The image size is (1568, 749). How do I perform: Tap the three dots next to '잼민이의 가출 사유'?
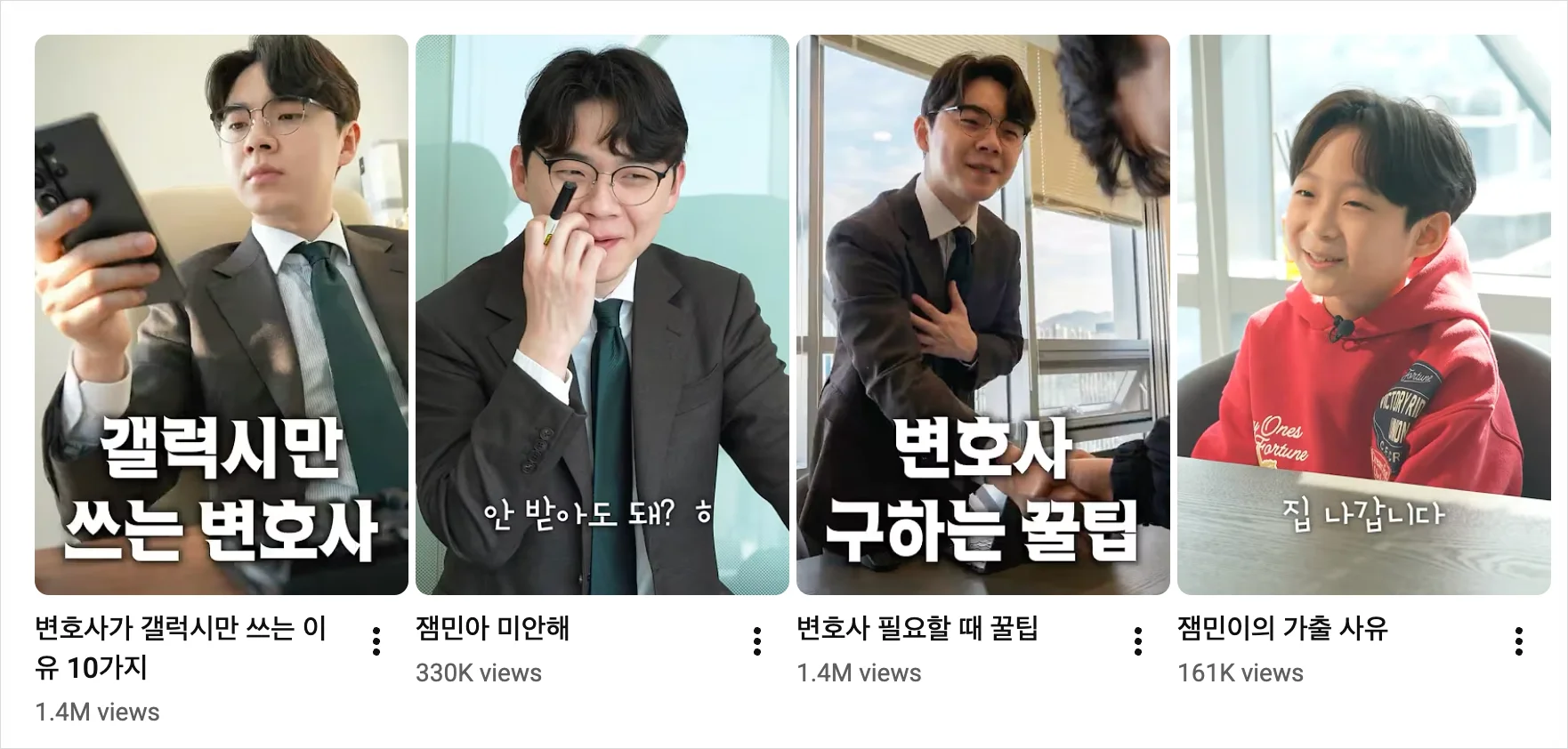pyautogui.click(x=1519, y=640)
